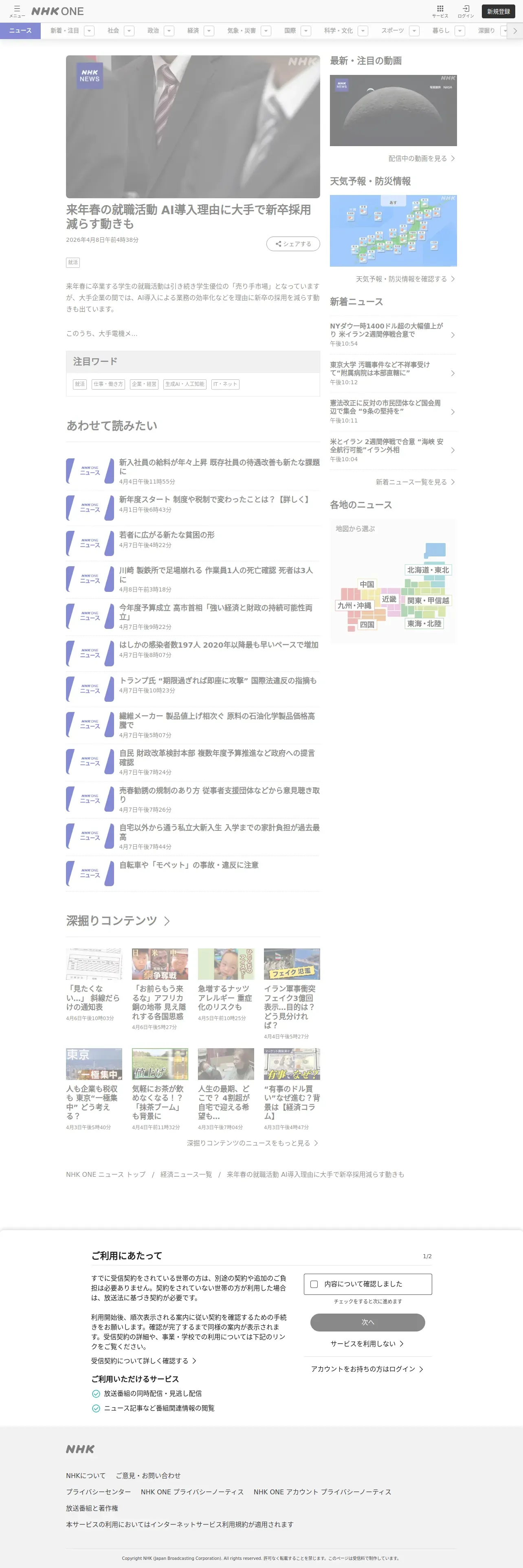Tap the 次へ button
Viewport: 523px width, 1568px height.
368,1322
